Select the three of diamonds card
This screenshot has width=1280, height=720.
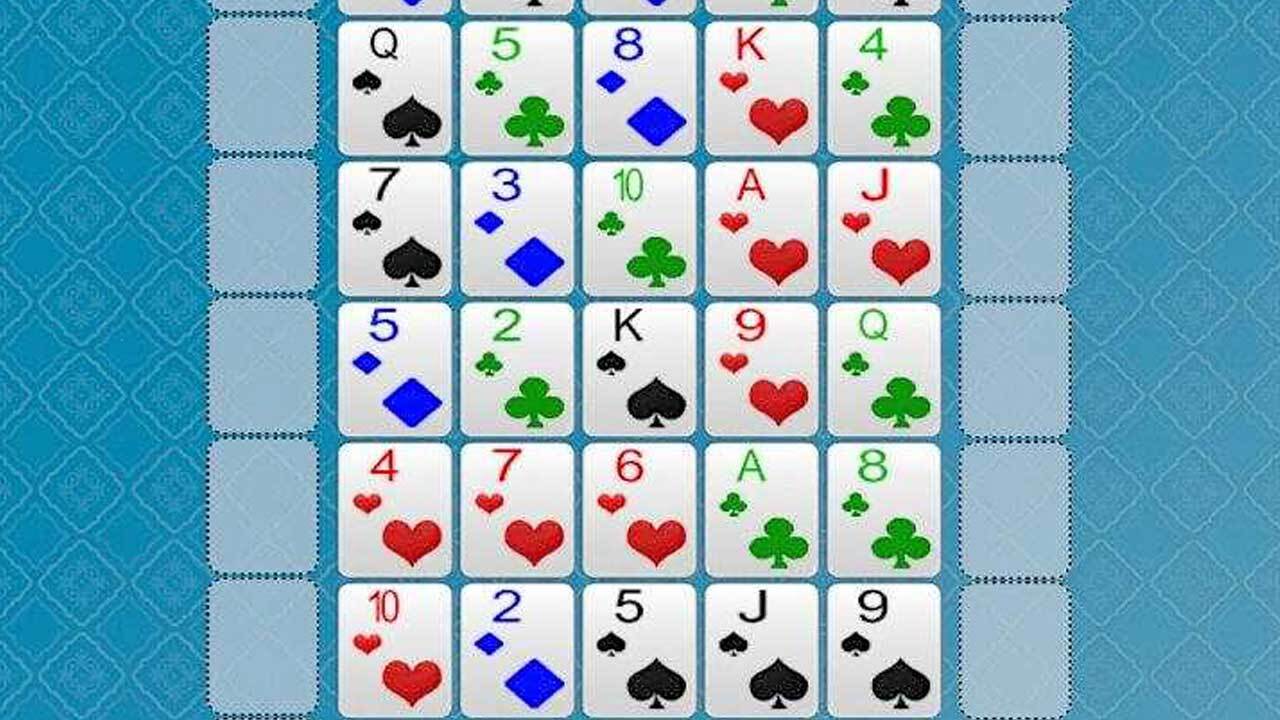517,229
